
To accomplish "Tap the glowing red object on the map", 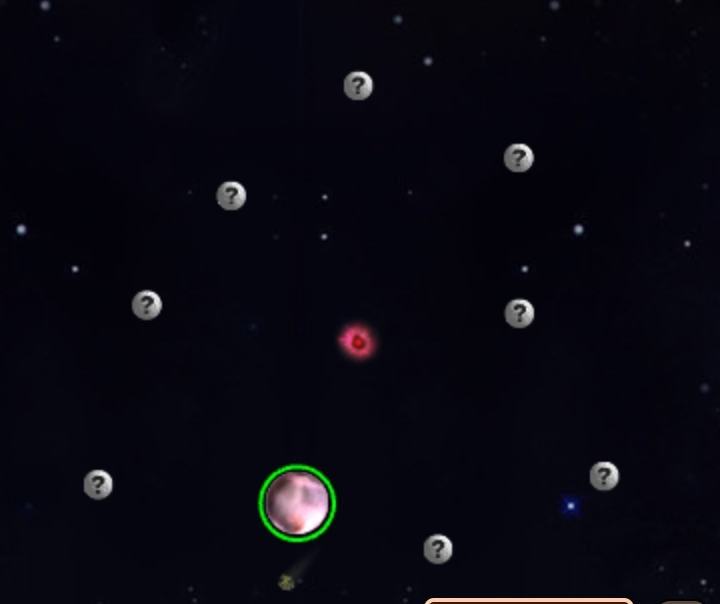I will (x=357, y=342).
